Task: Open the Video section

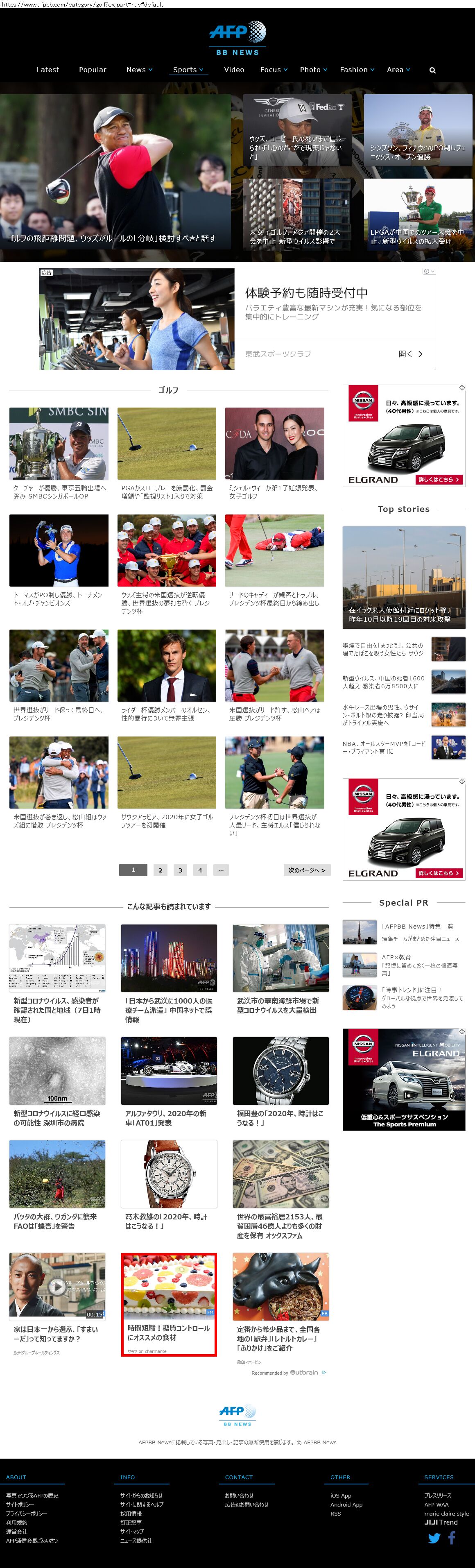Action: point(234,70)
